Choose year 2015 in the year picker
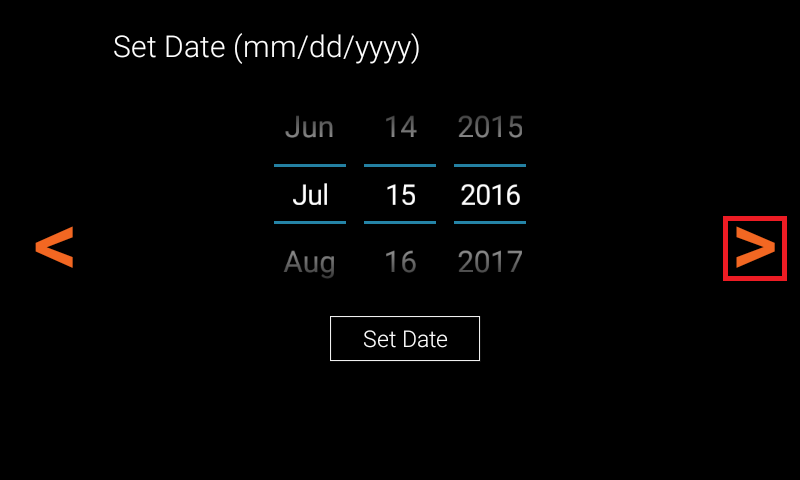This screenshot has width=800, height=480. point(490,128)
